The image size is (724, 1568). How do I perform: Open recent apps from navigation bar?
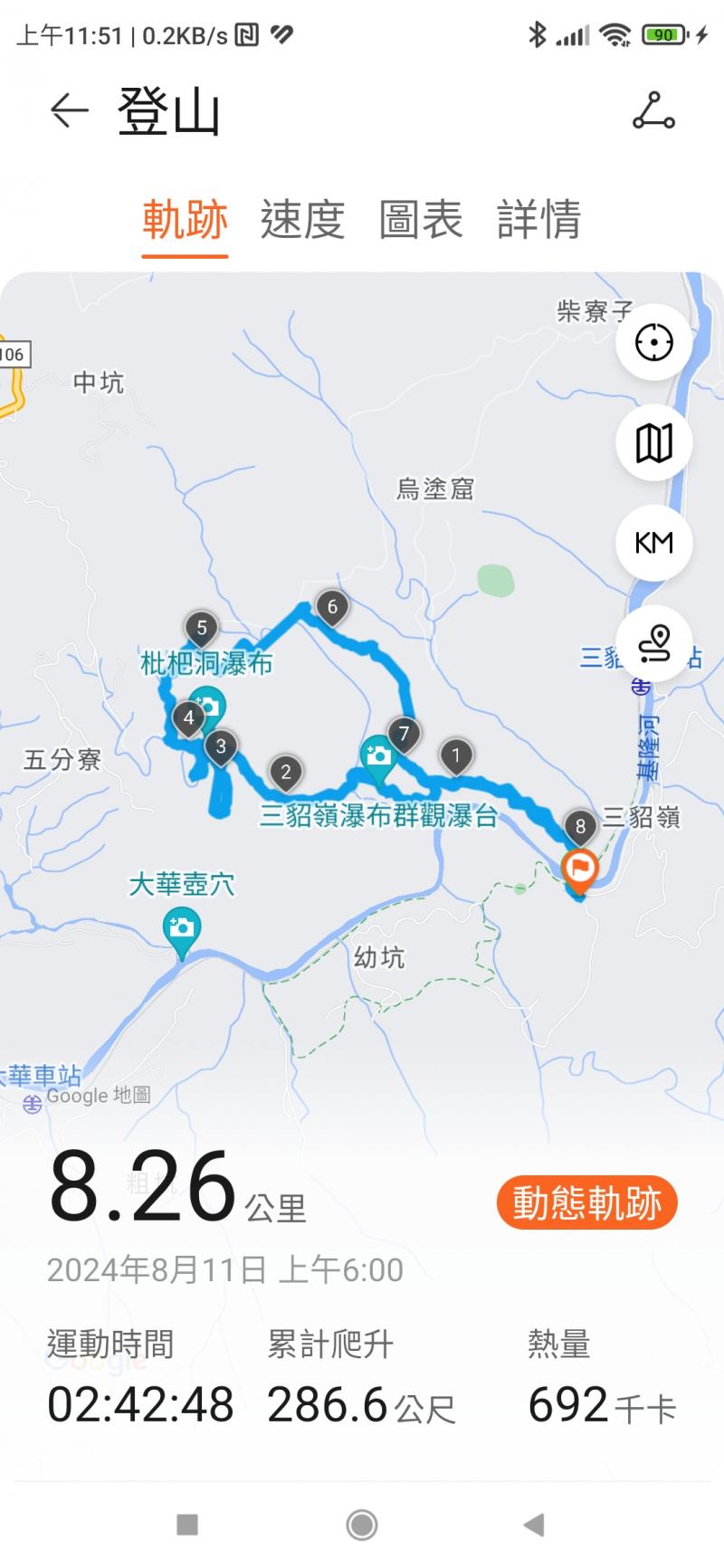(187, 1525)
